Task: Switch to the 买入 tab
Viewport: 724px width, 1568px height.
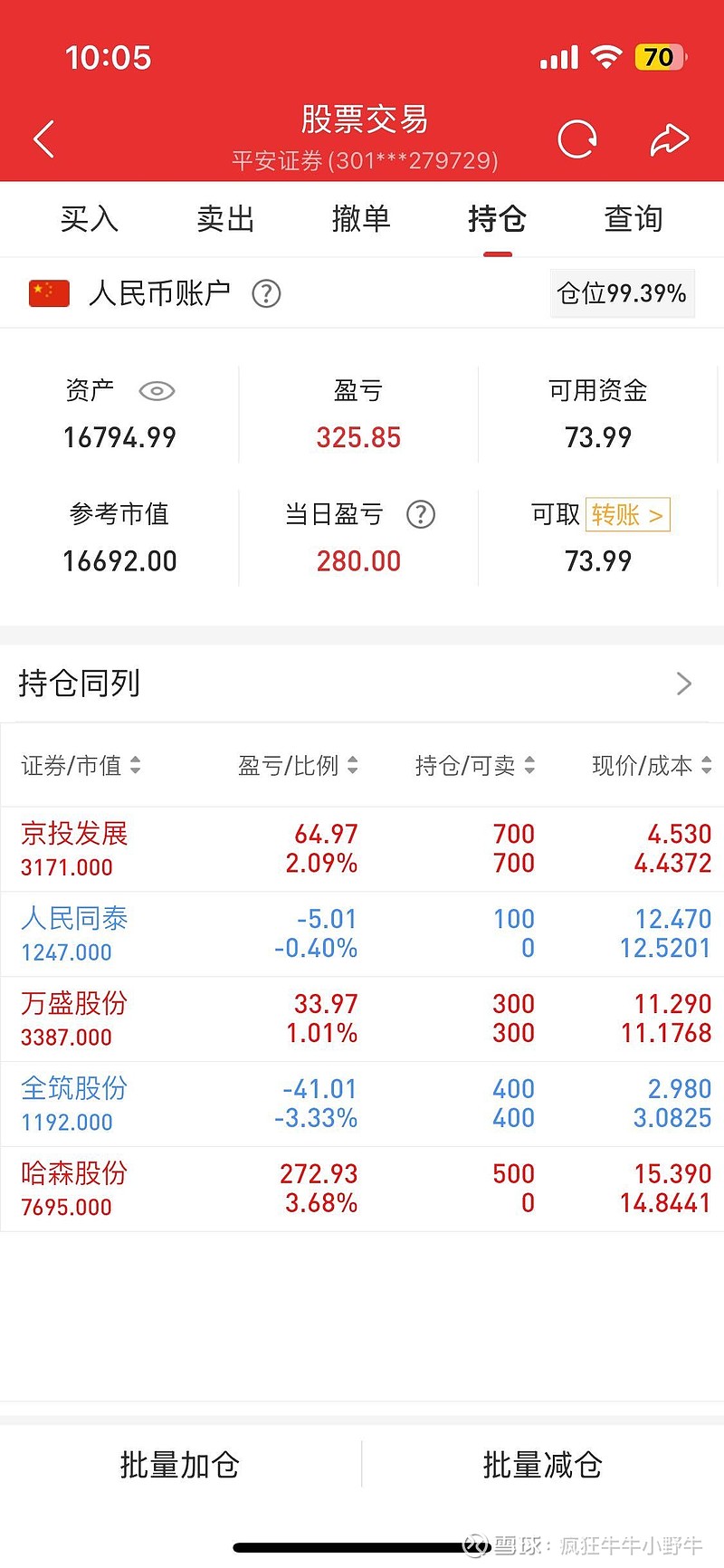Action: (x=90, y=219)
